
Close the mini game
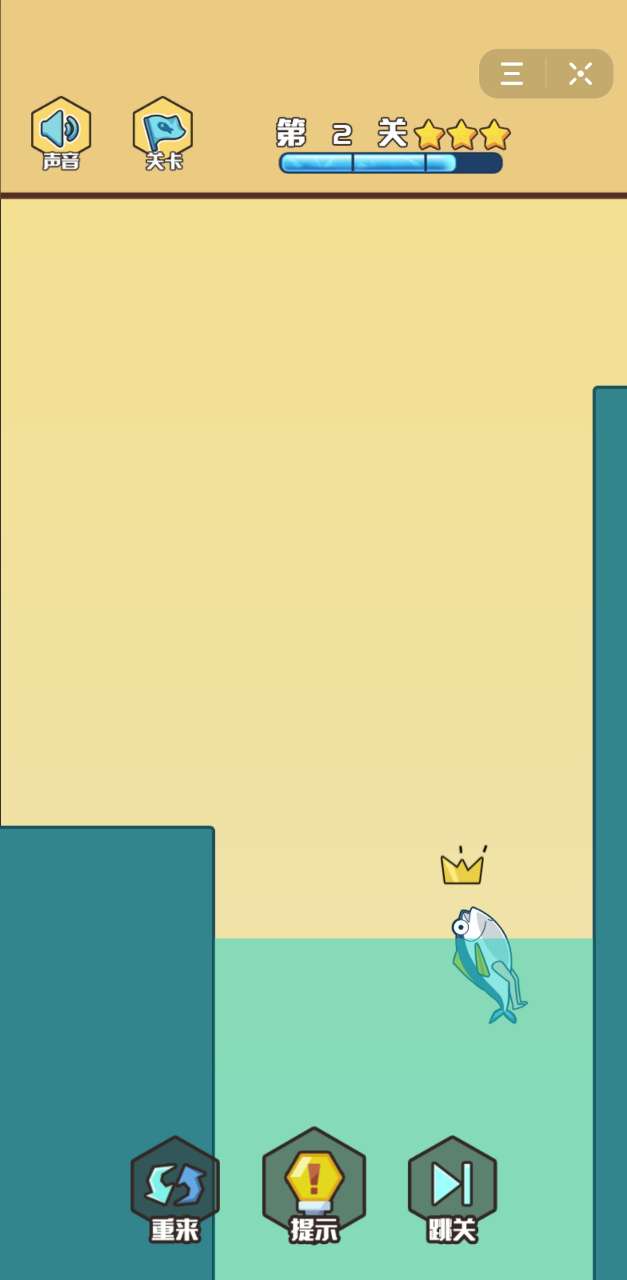coord(580,74)
